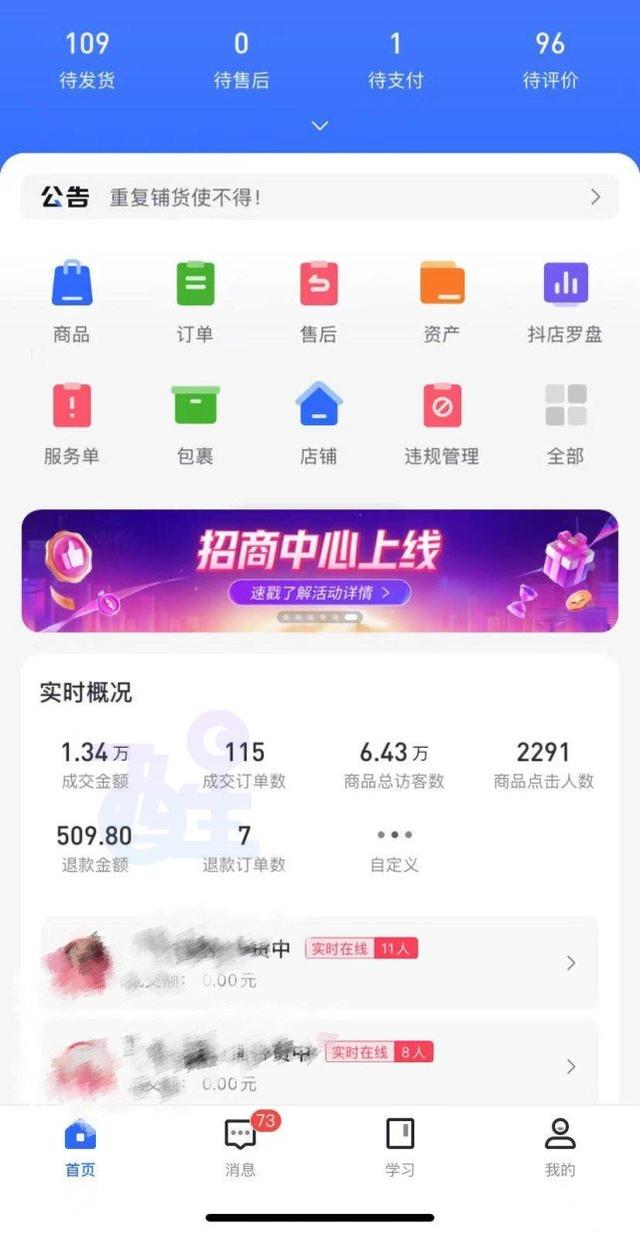The height and width of the screenshot is (1234, 640).
Task: Switch to the 消息 messages tab
Action: point(240,1147)
